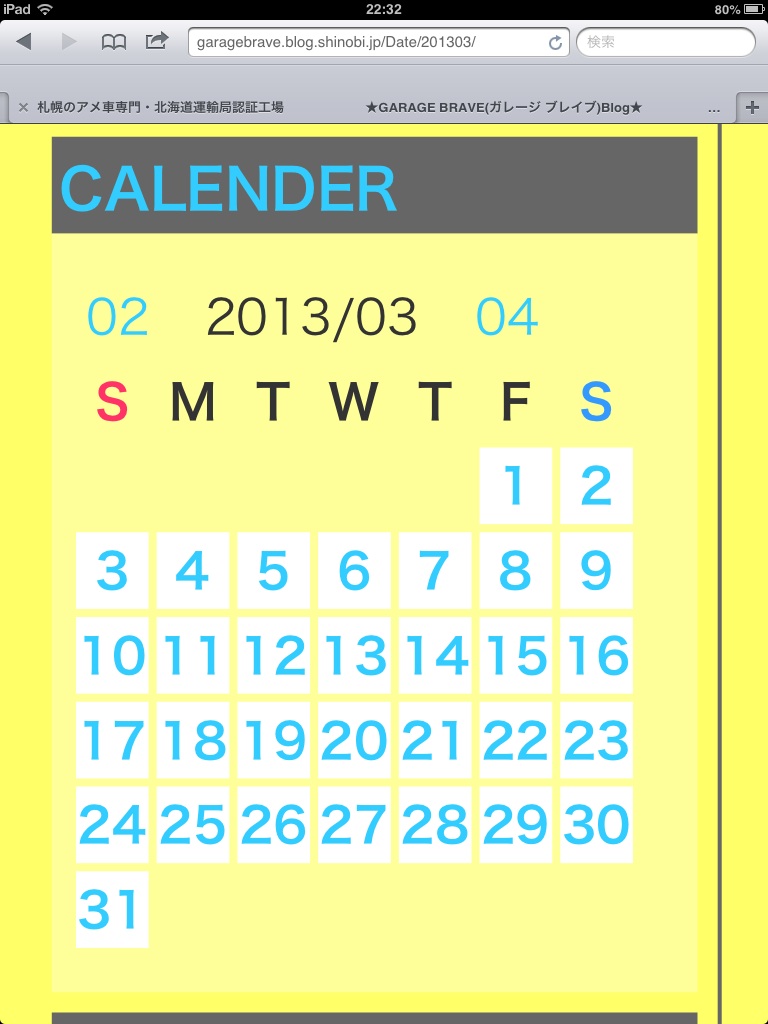Go to next month 04
This screenshot has height=1024, width=768.
tap(507, 317)
